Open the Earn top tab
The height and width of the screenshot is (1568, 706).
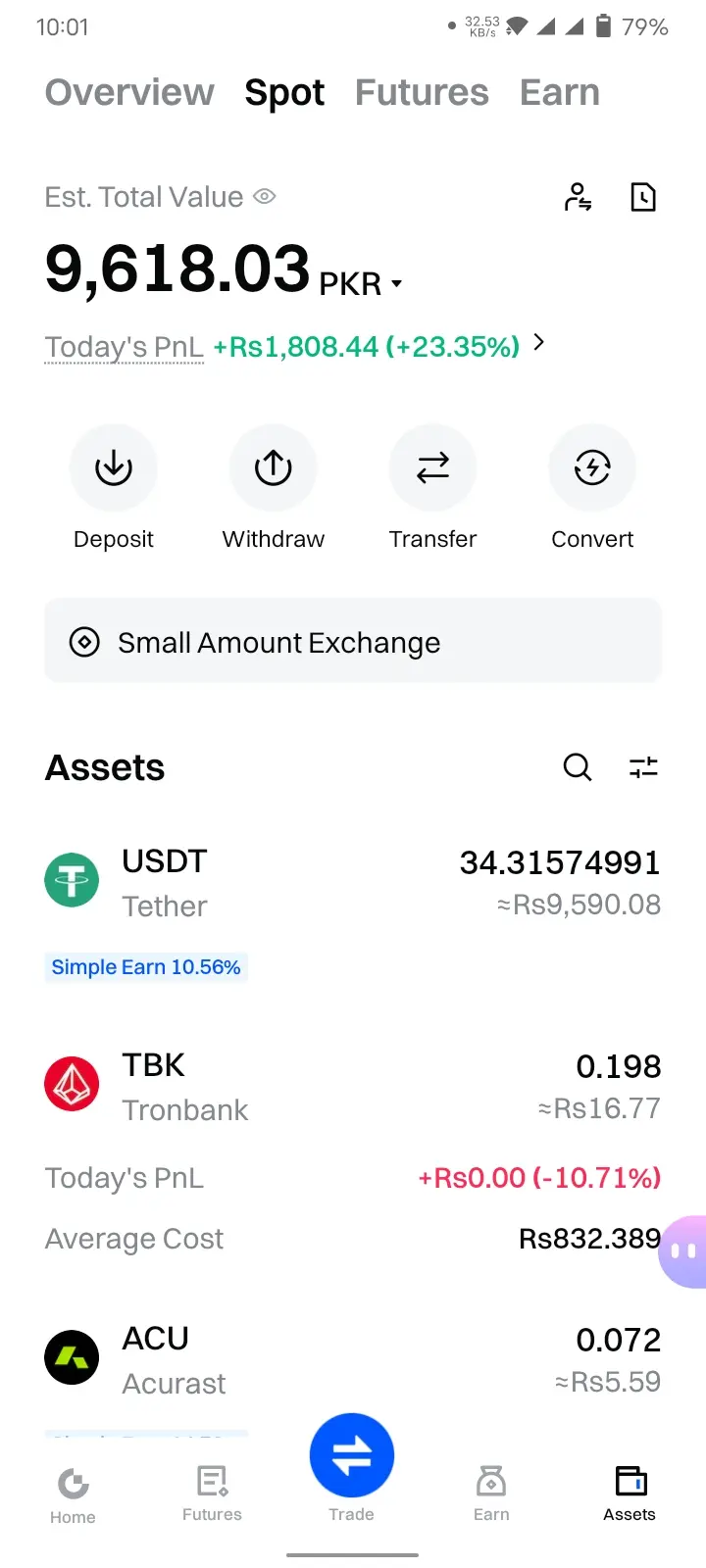click(x=559, y=92)
